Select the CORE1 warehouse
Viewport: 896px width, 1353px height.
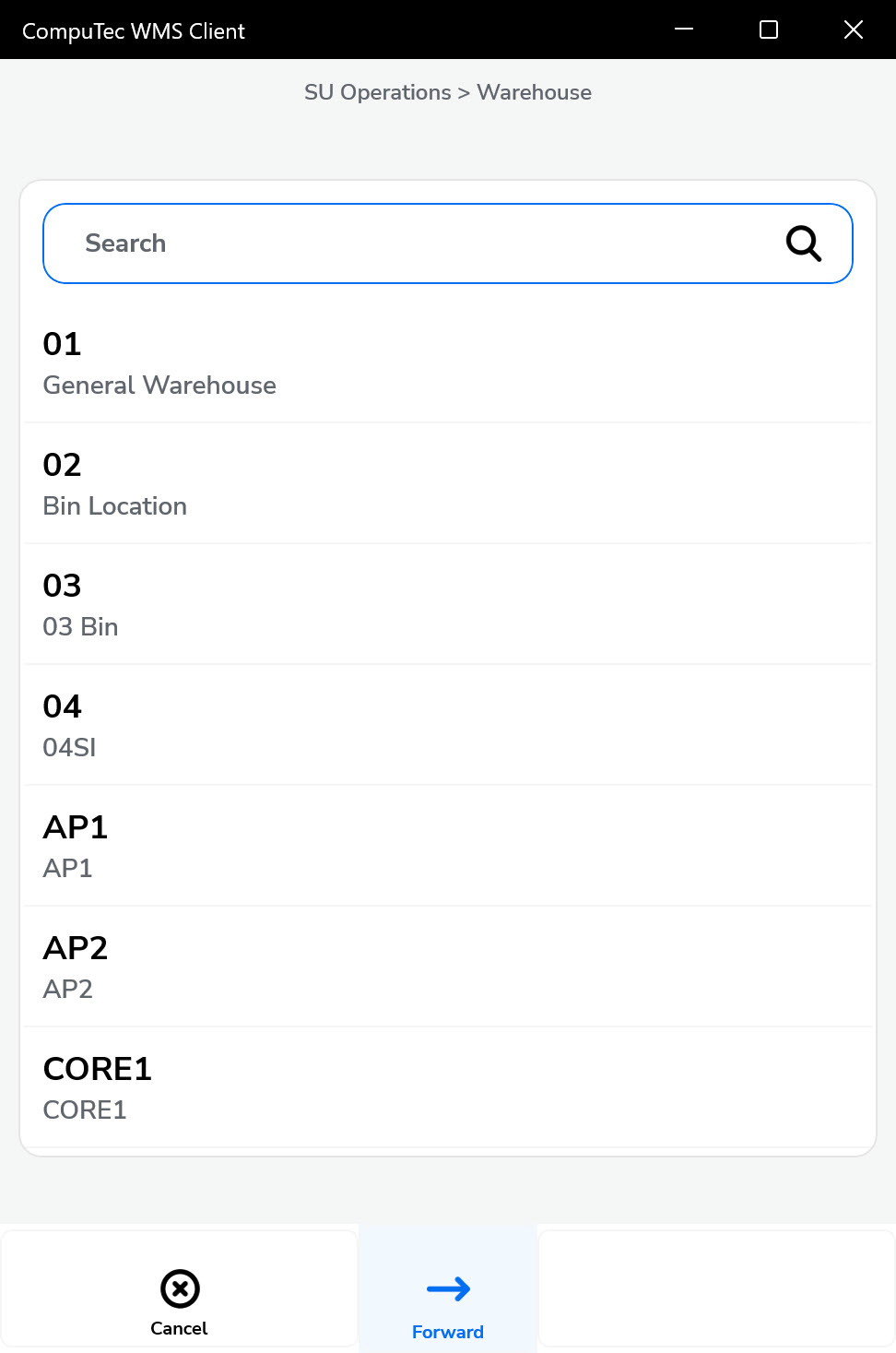pyautogui.click(x=447, y=1088)
